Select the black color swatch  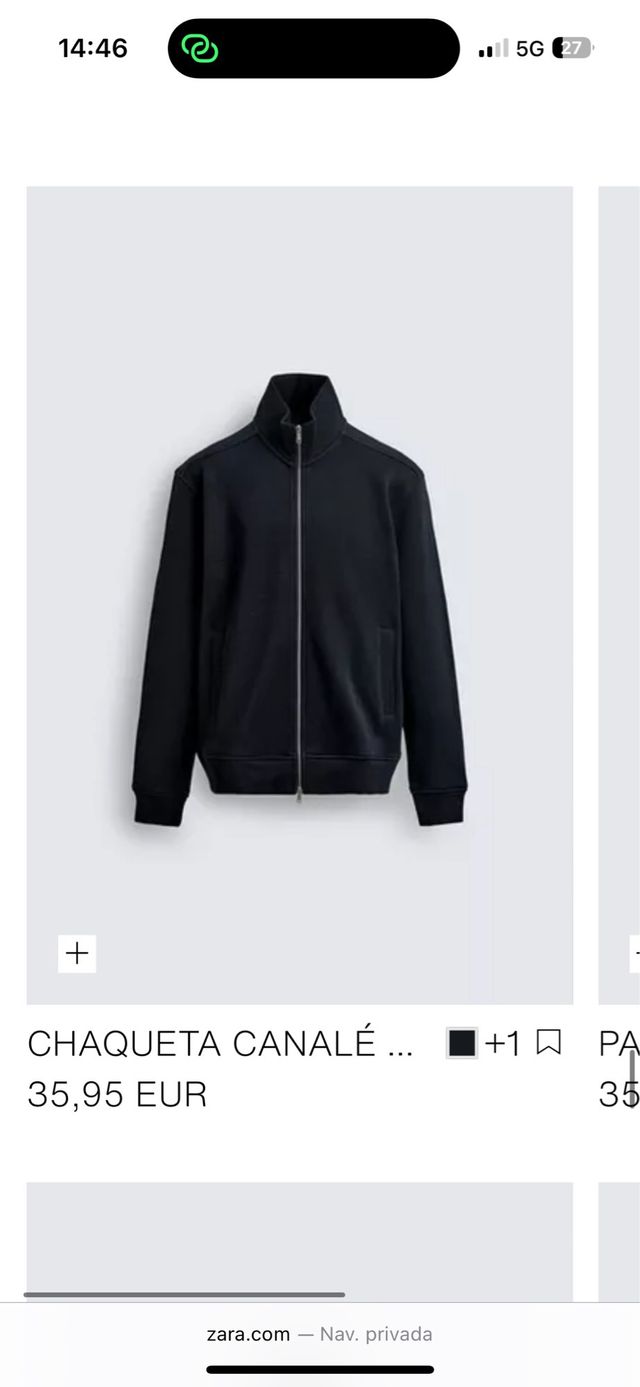coord(462,1044)
